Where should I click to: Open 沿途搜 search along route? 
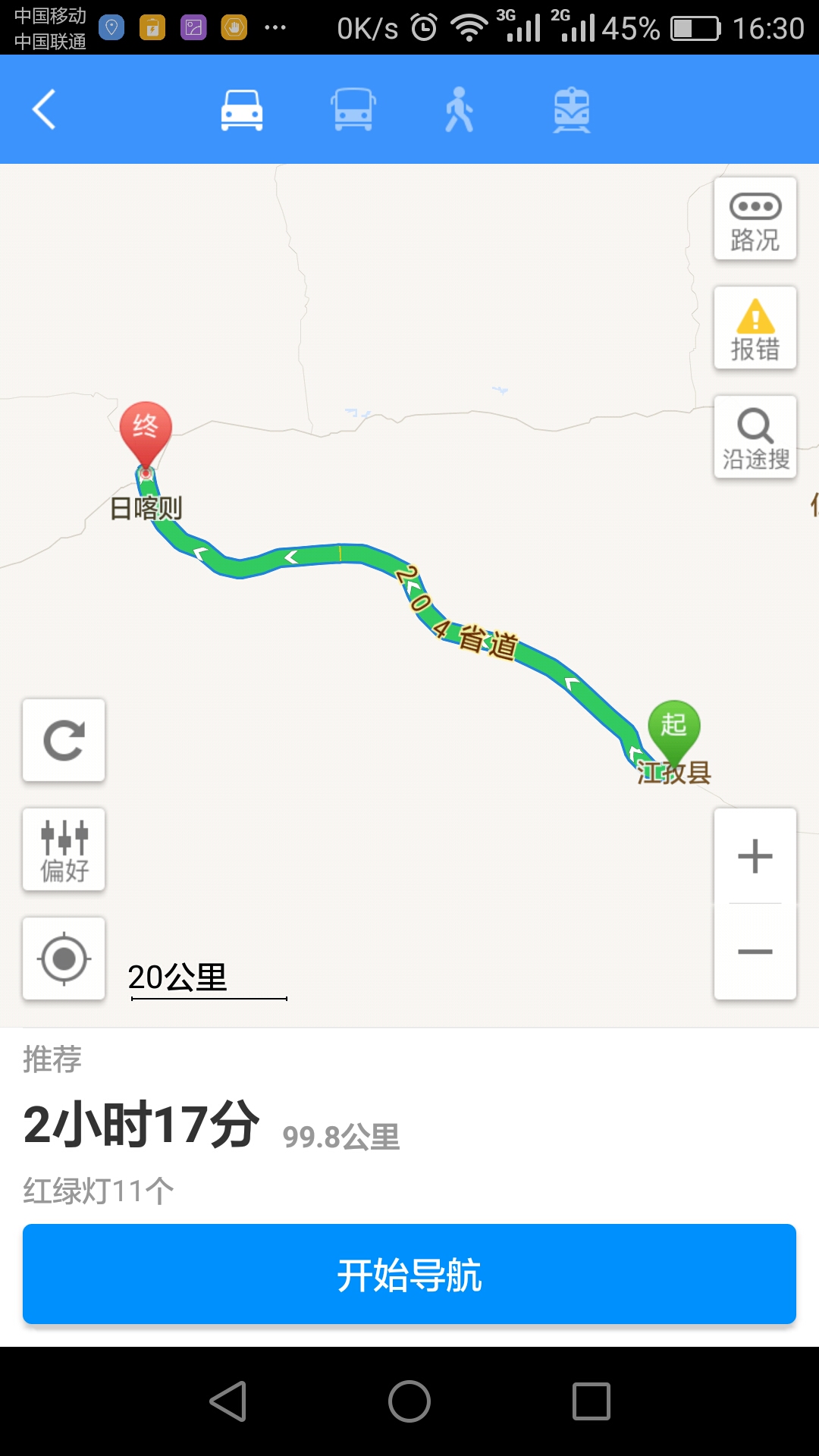click(x=755, y=438)
